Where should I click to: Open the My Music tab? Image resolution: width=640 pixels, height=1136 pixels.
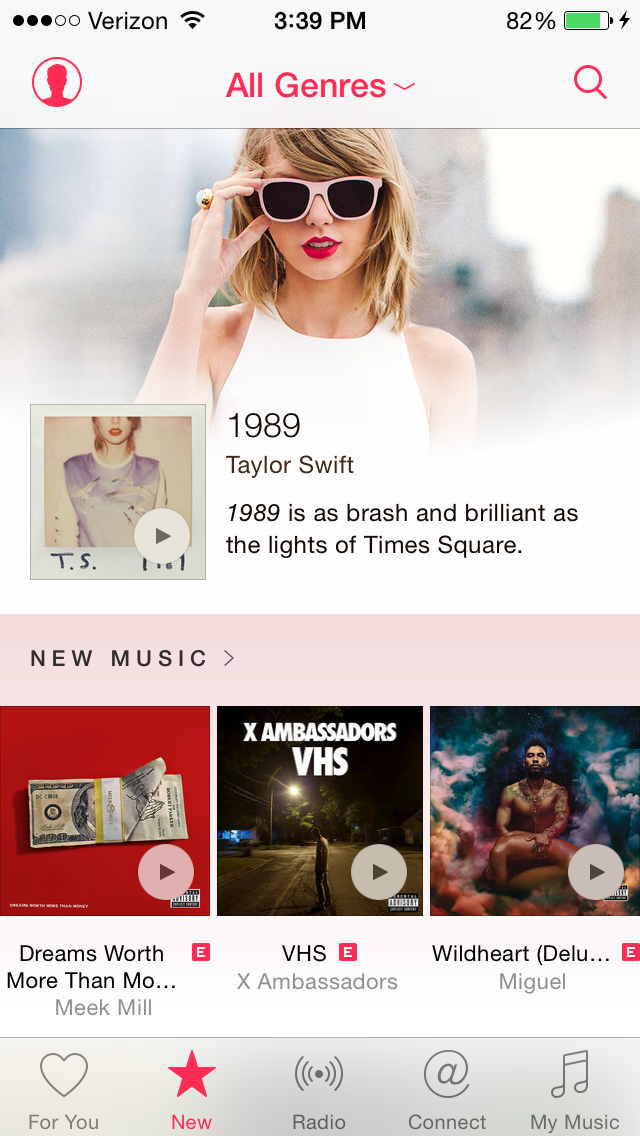575,1090
